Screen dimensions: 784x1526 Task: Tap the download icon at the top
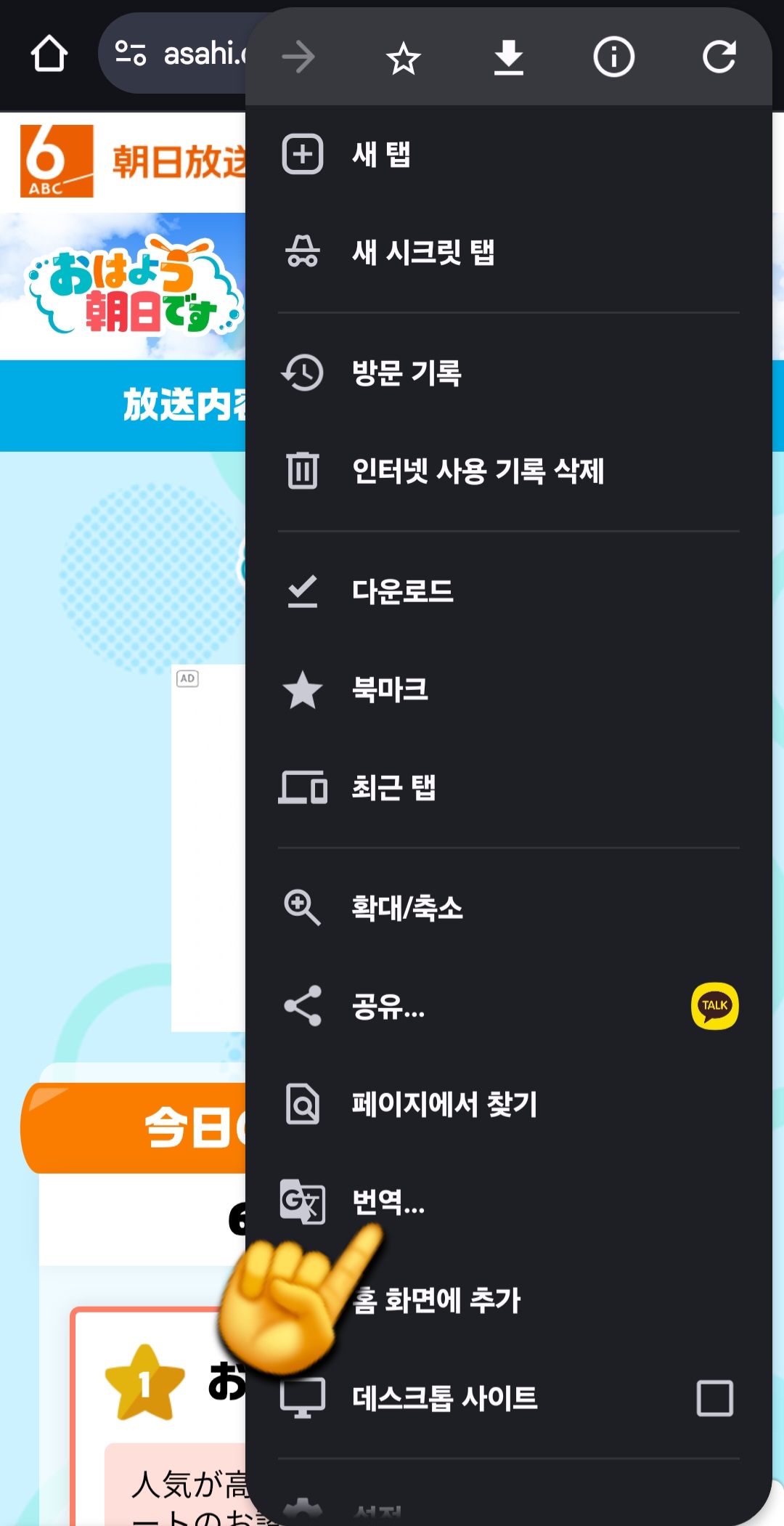509,58
